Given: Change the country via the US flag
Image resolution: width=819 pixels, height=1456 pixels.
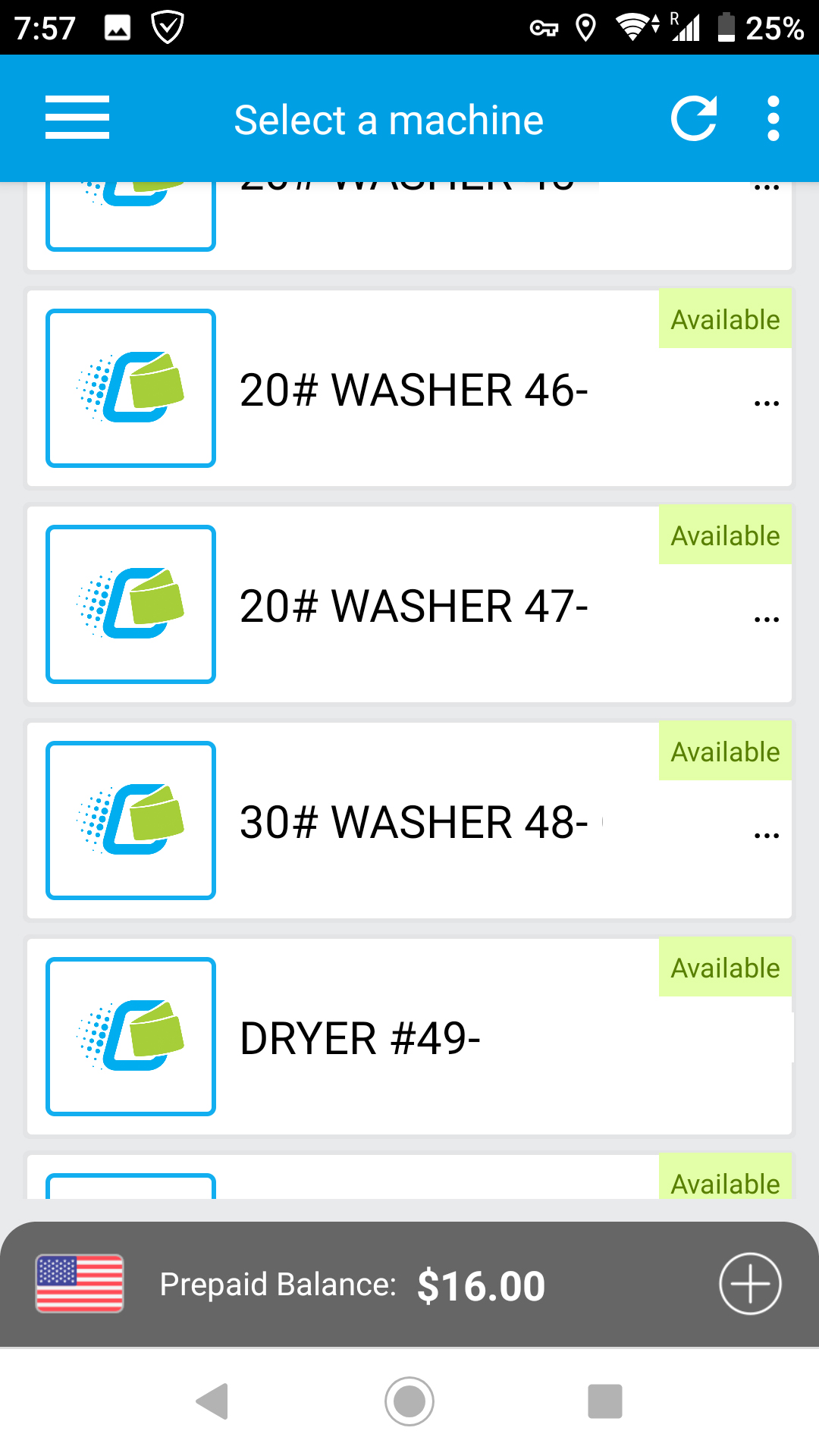Looking at the screenshot, I should (80, 1283).
